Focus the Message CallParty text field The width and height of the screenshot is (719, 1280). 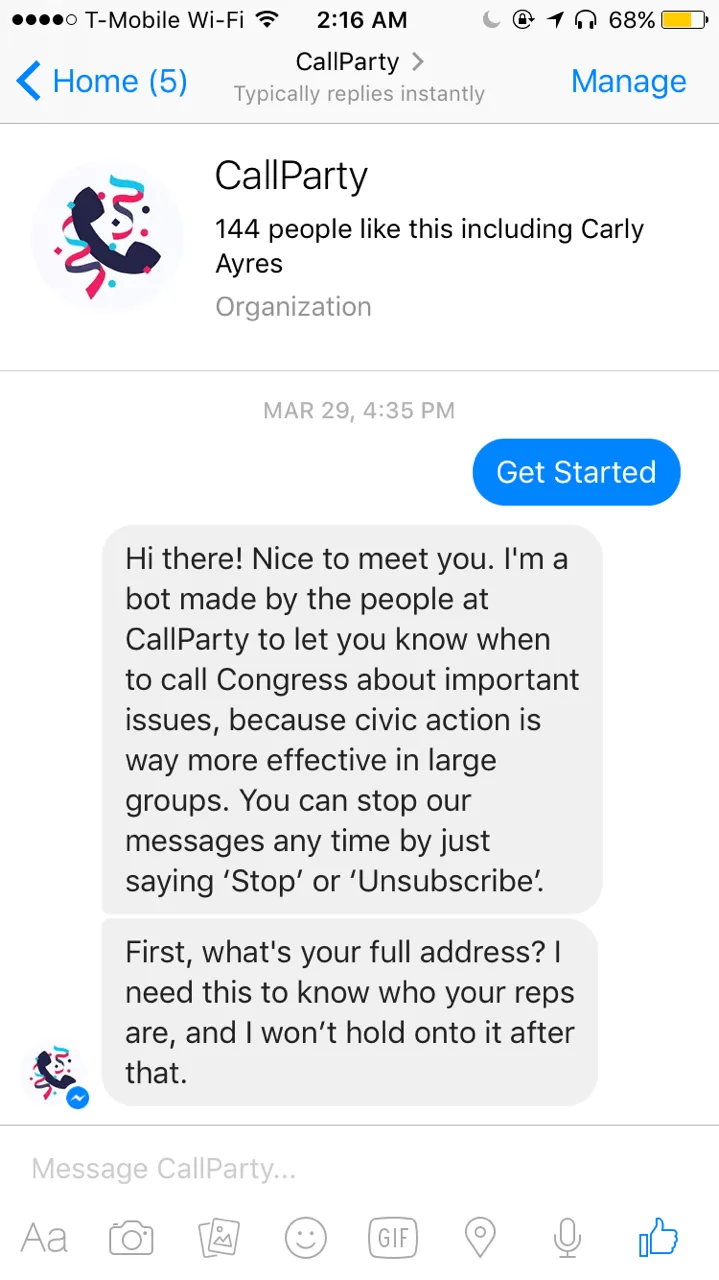359,1167
